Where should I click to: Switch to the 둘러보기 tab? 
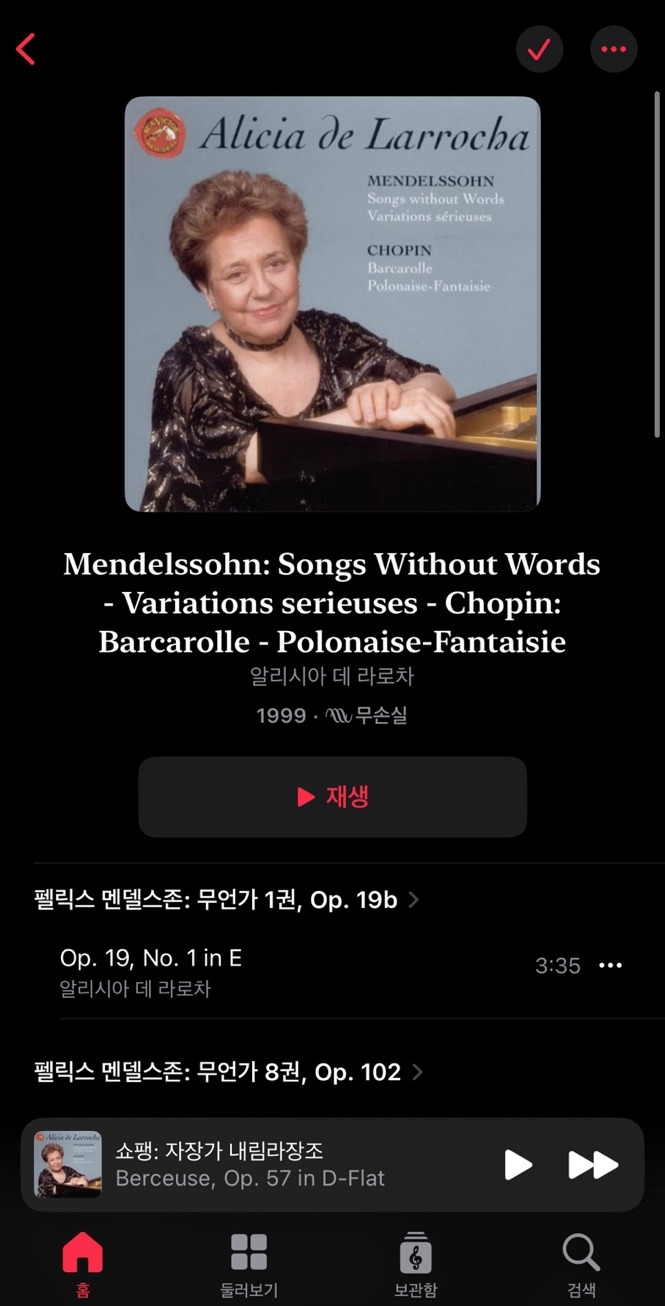[x=249, y=1263]
